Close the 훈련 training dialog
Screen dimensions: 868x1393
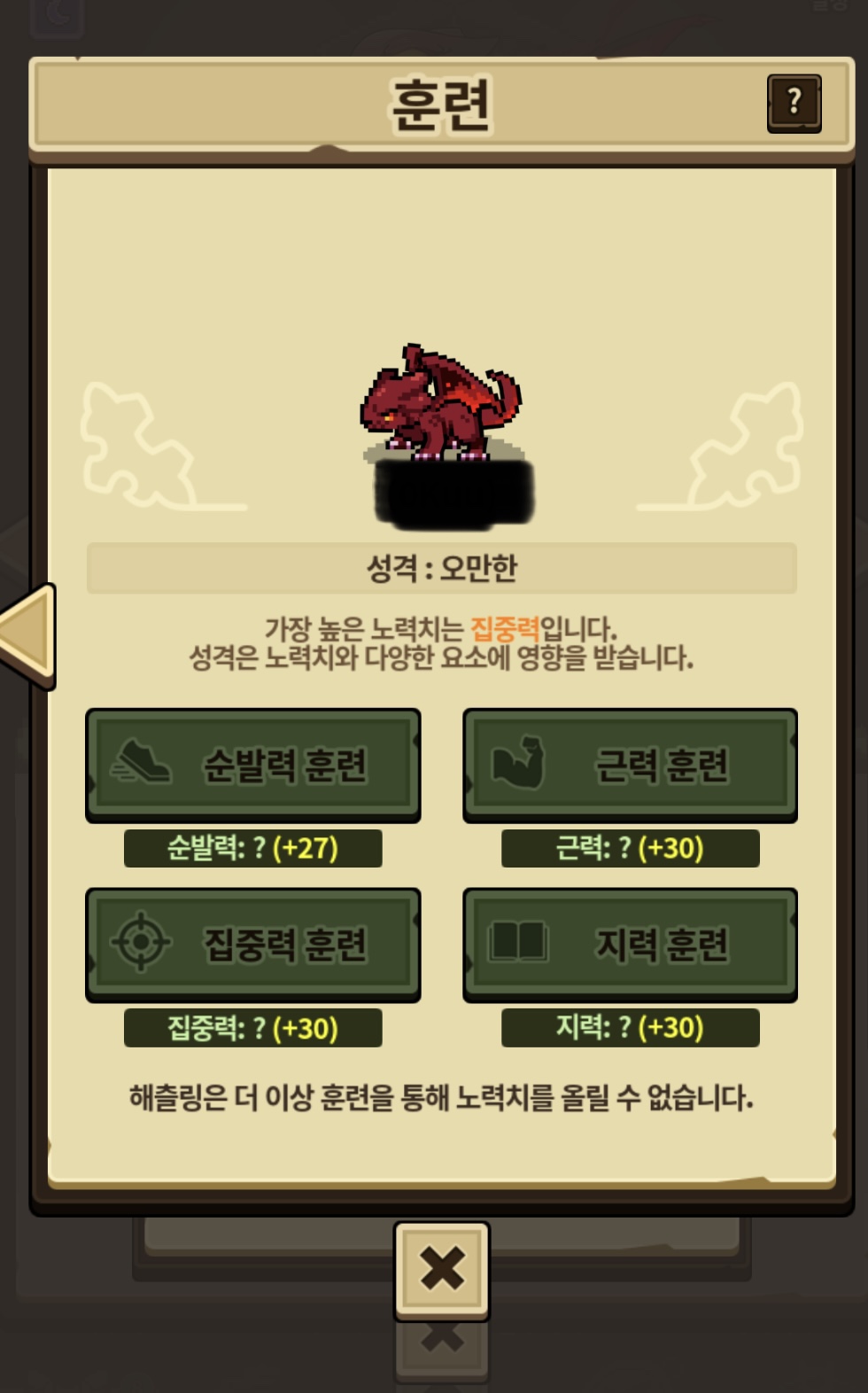click(x=441, y=1269)
